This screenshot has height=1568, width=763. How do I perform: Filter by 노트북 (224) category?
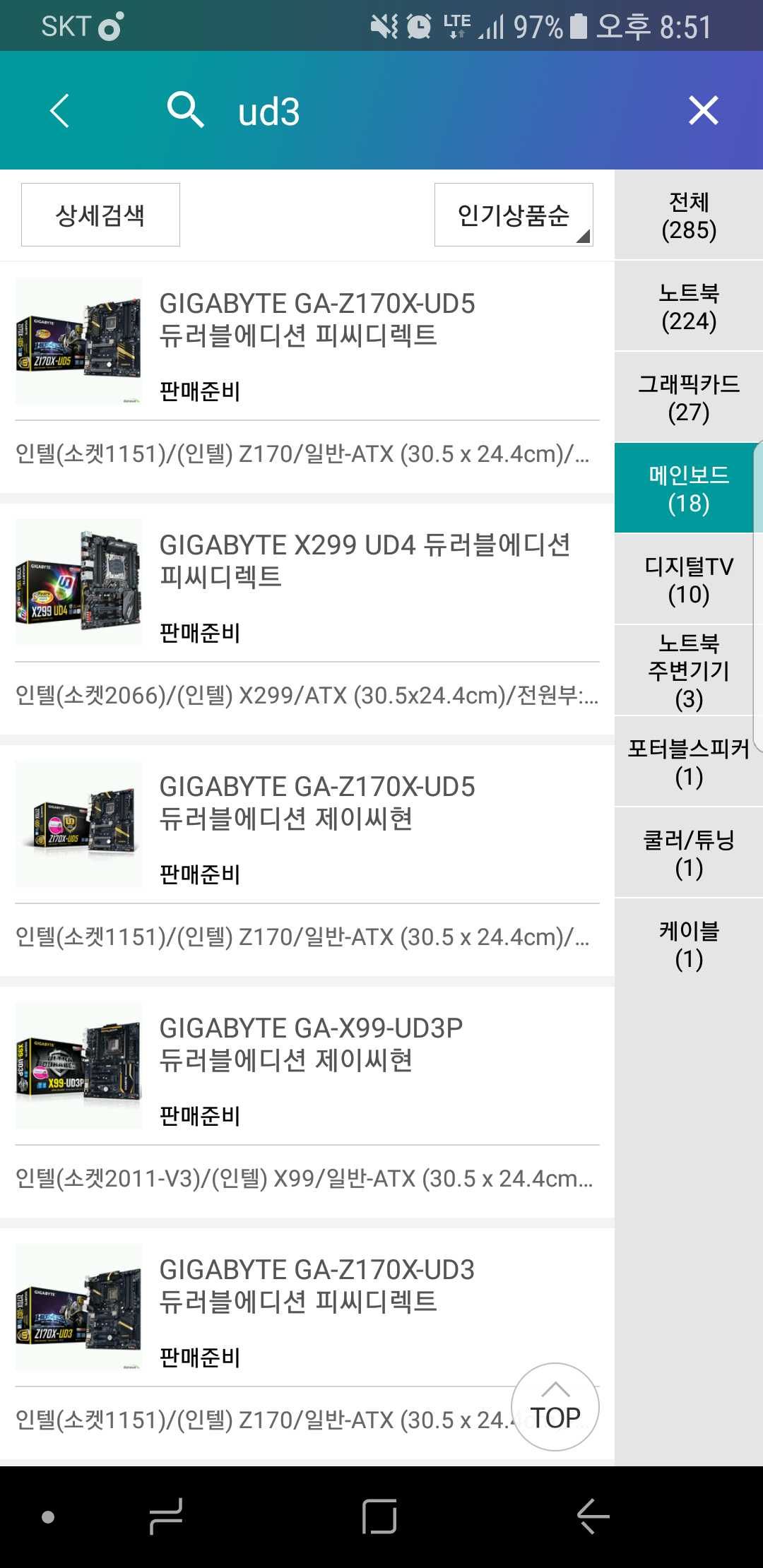pos(689,307)
